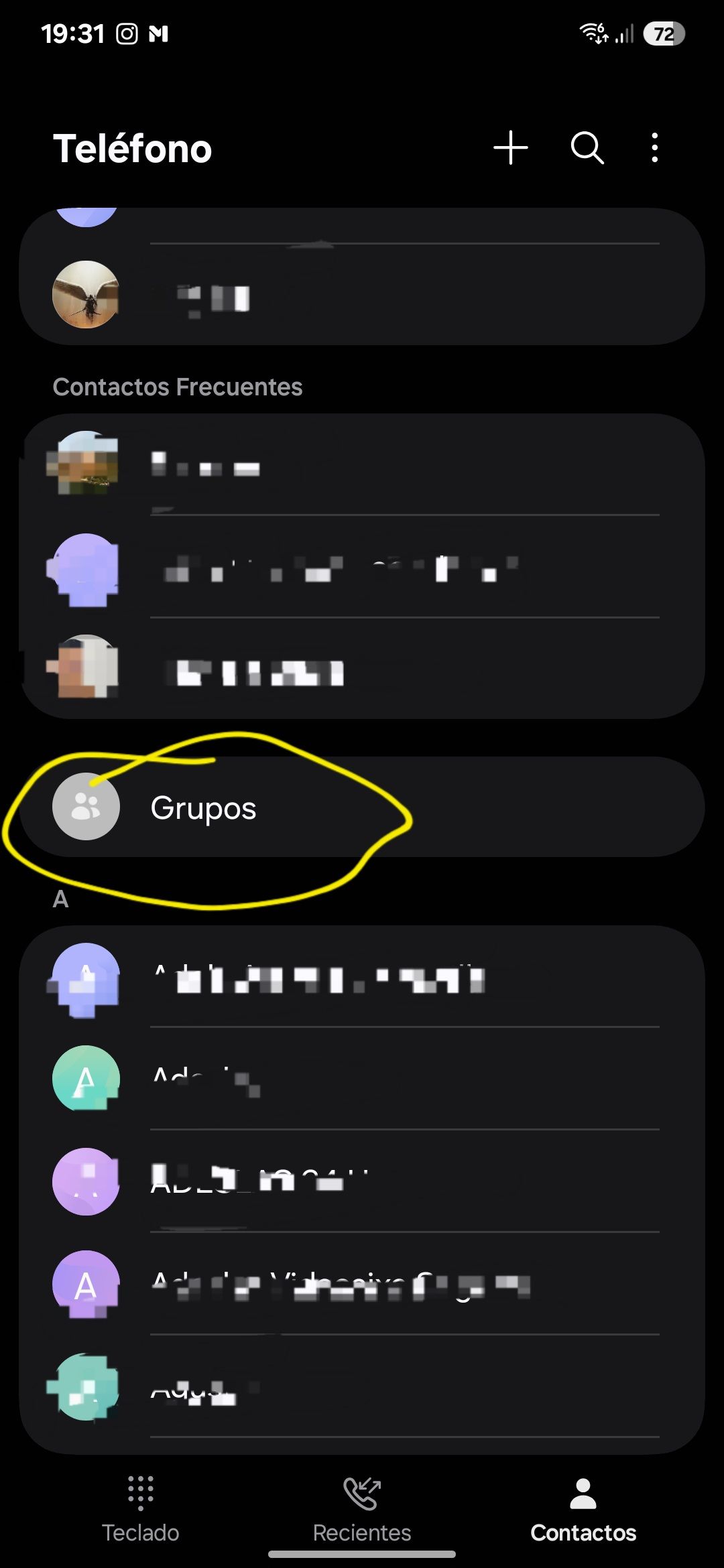The width and height of the screenshot is (724, 1568).
Task: Add a new contact with plus icon
Action: pos(511,147)
